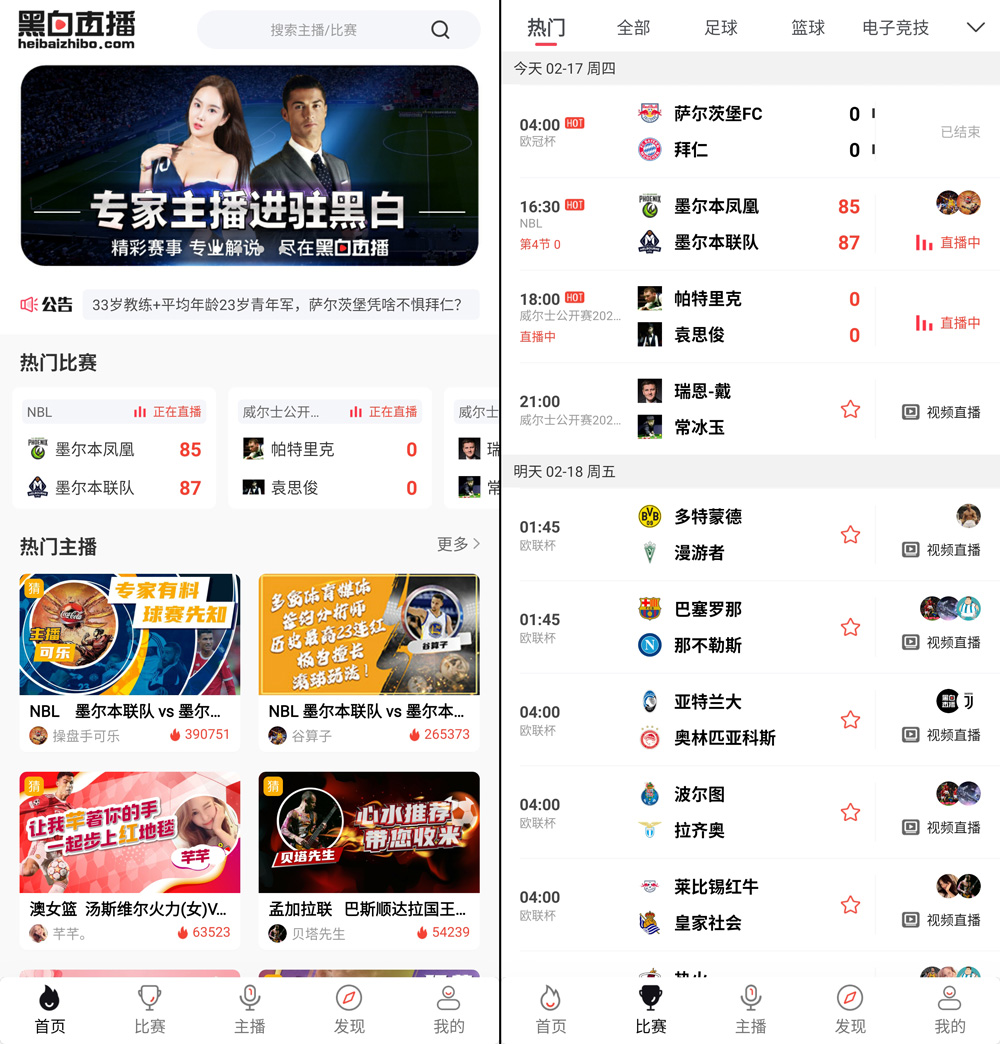Read the 公告 about 萨尔茨堡 and 拜仁
This screenshot has width=1000, height=1044.
click(x=278, y=304)
